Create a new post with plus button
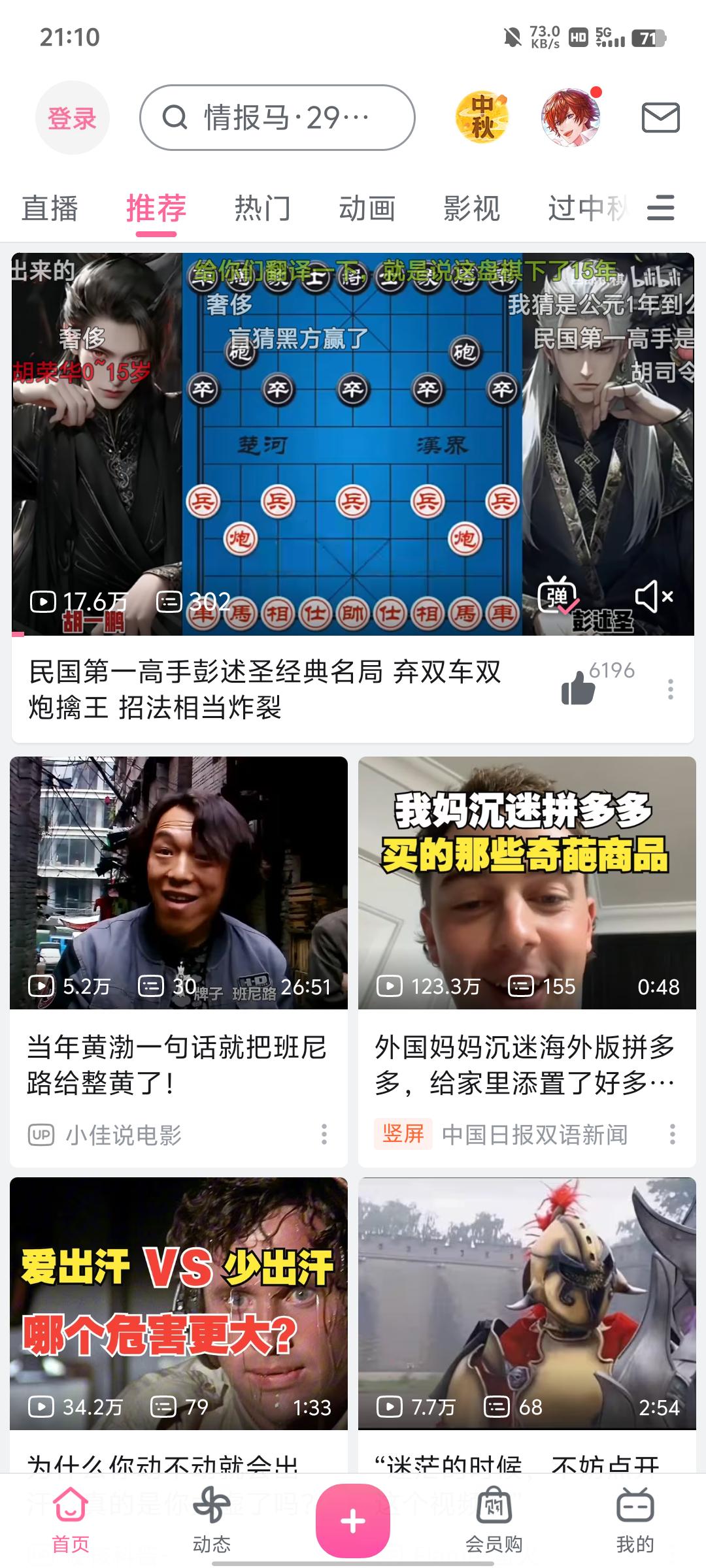The image size is (706, 1568). pos(353,1521)
